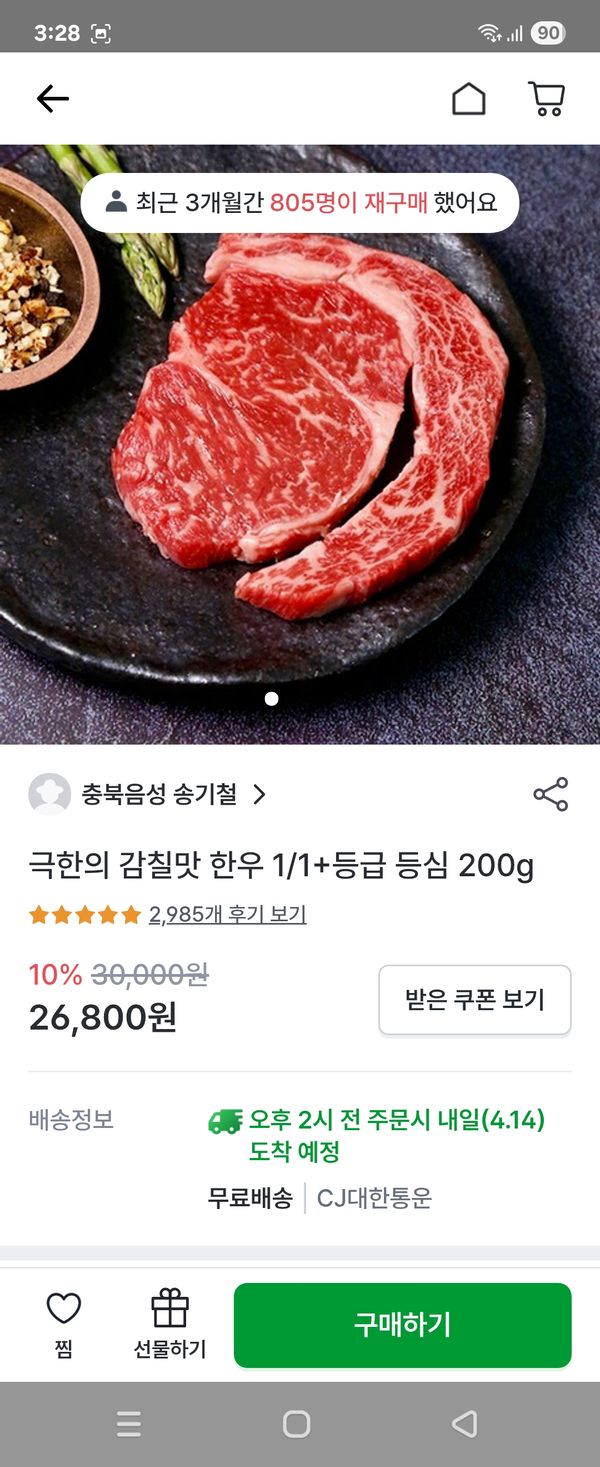Screen dimensions: 600x1467
Task: Tap the system home button
Action: 297,1424
